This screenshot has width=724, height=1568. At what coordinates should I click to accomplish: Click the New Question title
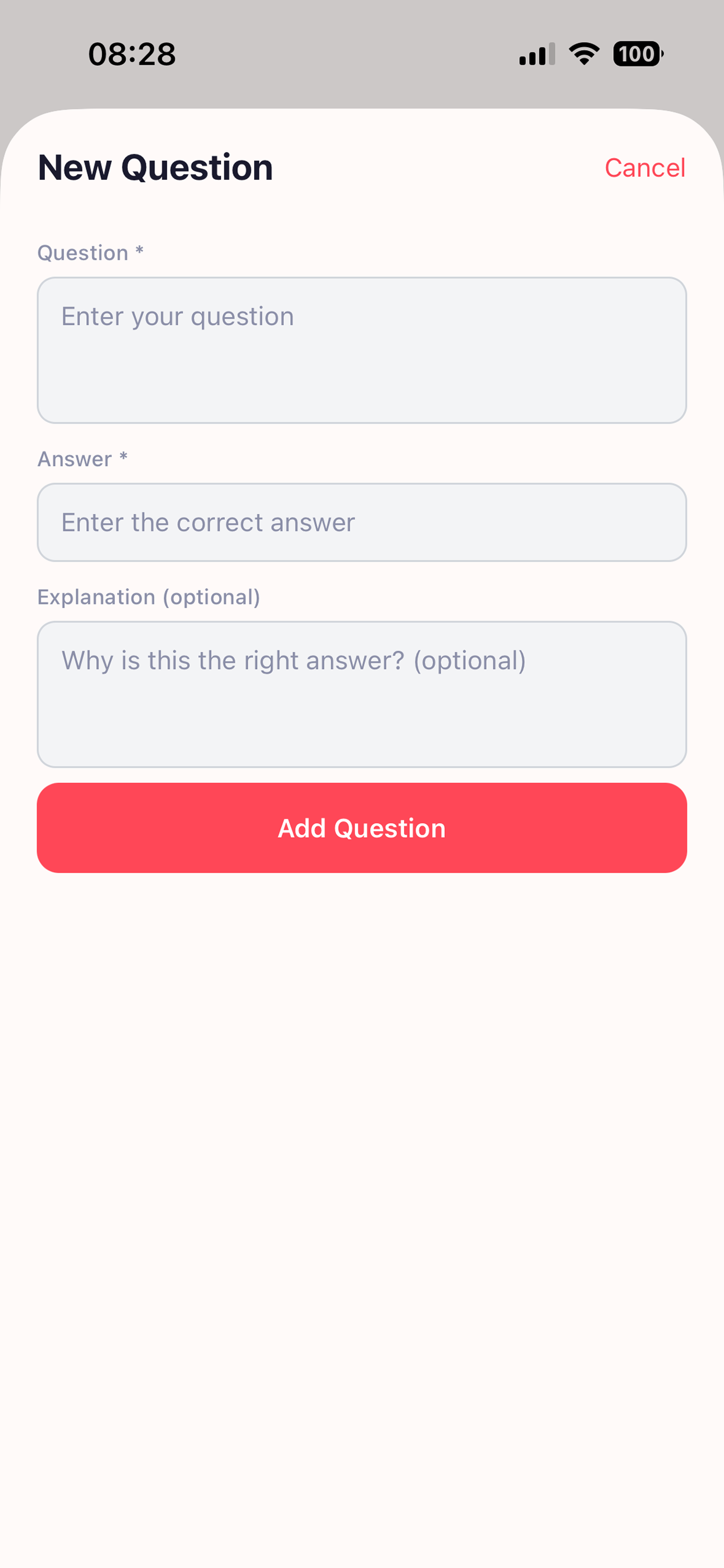pos(155,167)
